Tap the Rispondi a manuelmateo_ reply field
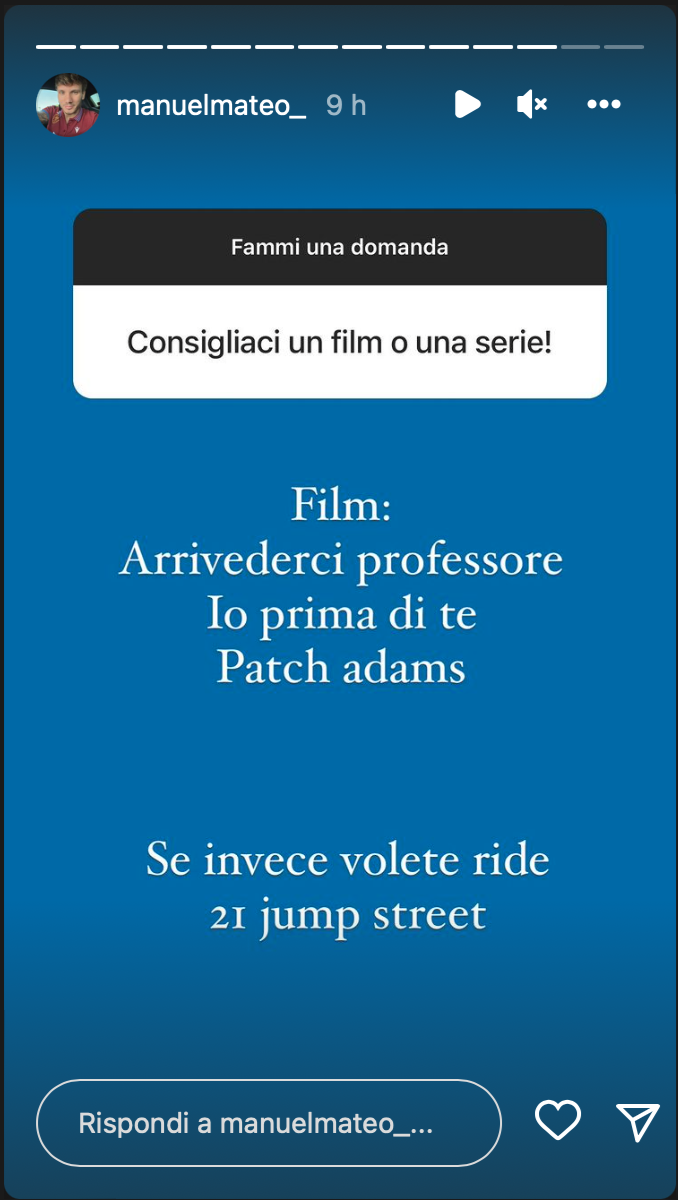Viewport: 678px width, 1200px height. [268, 1123]
